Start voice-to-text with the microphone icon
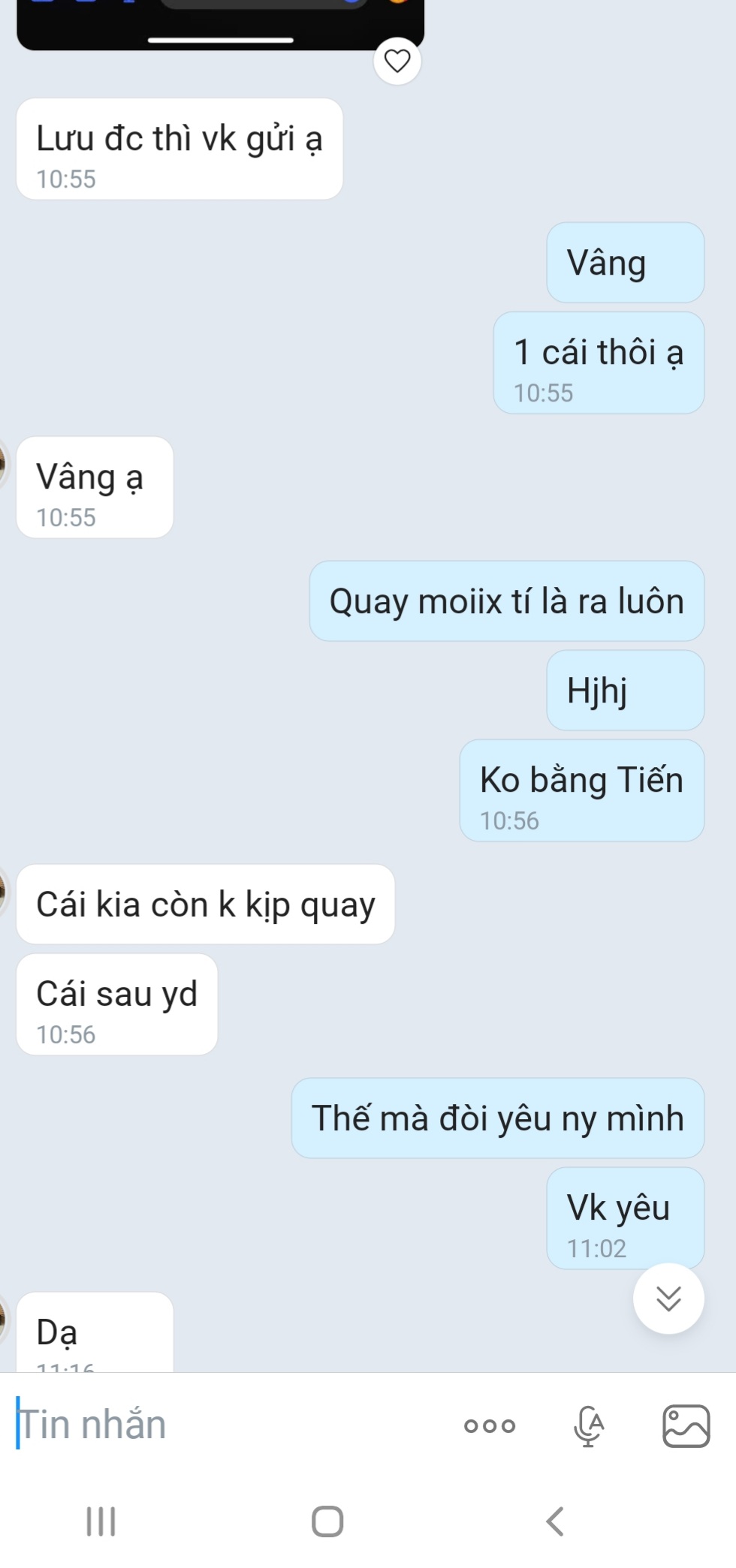The width and height of the screenshot is (736, 1568). 589,1425
